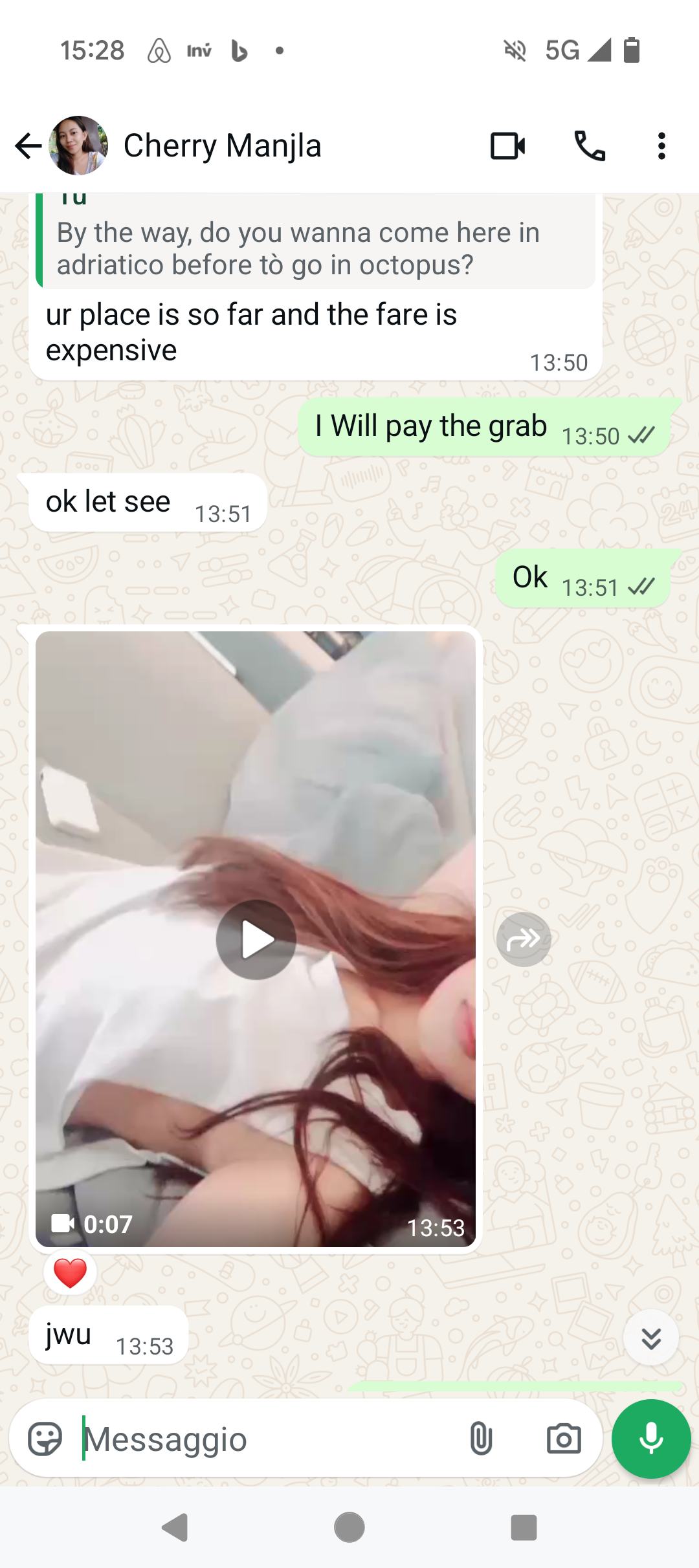Record a voice message with the microphone

[651, 1439]
